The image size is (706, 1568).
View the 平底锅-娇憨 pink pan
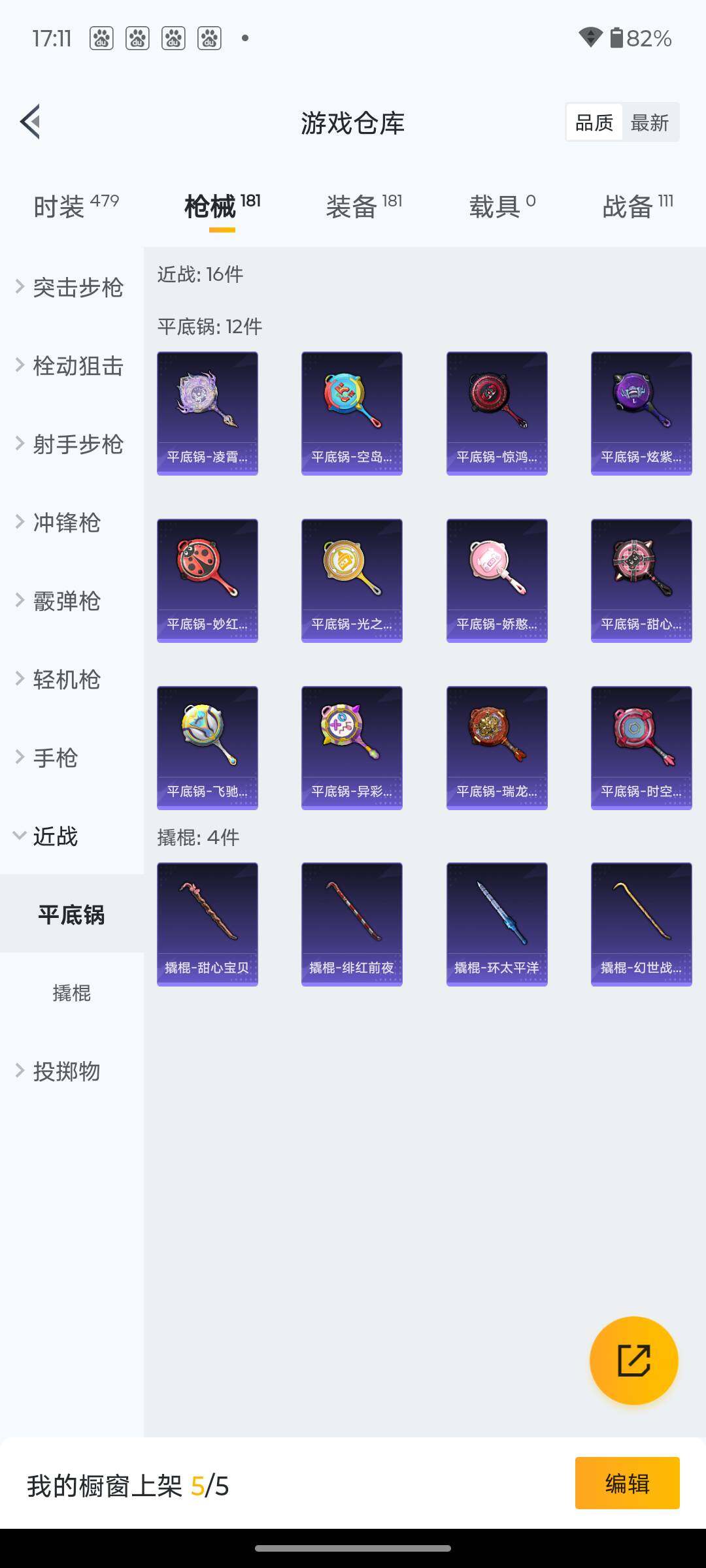point(497,580)
